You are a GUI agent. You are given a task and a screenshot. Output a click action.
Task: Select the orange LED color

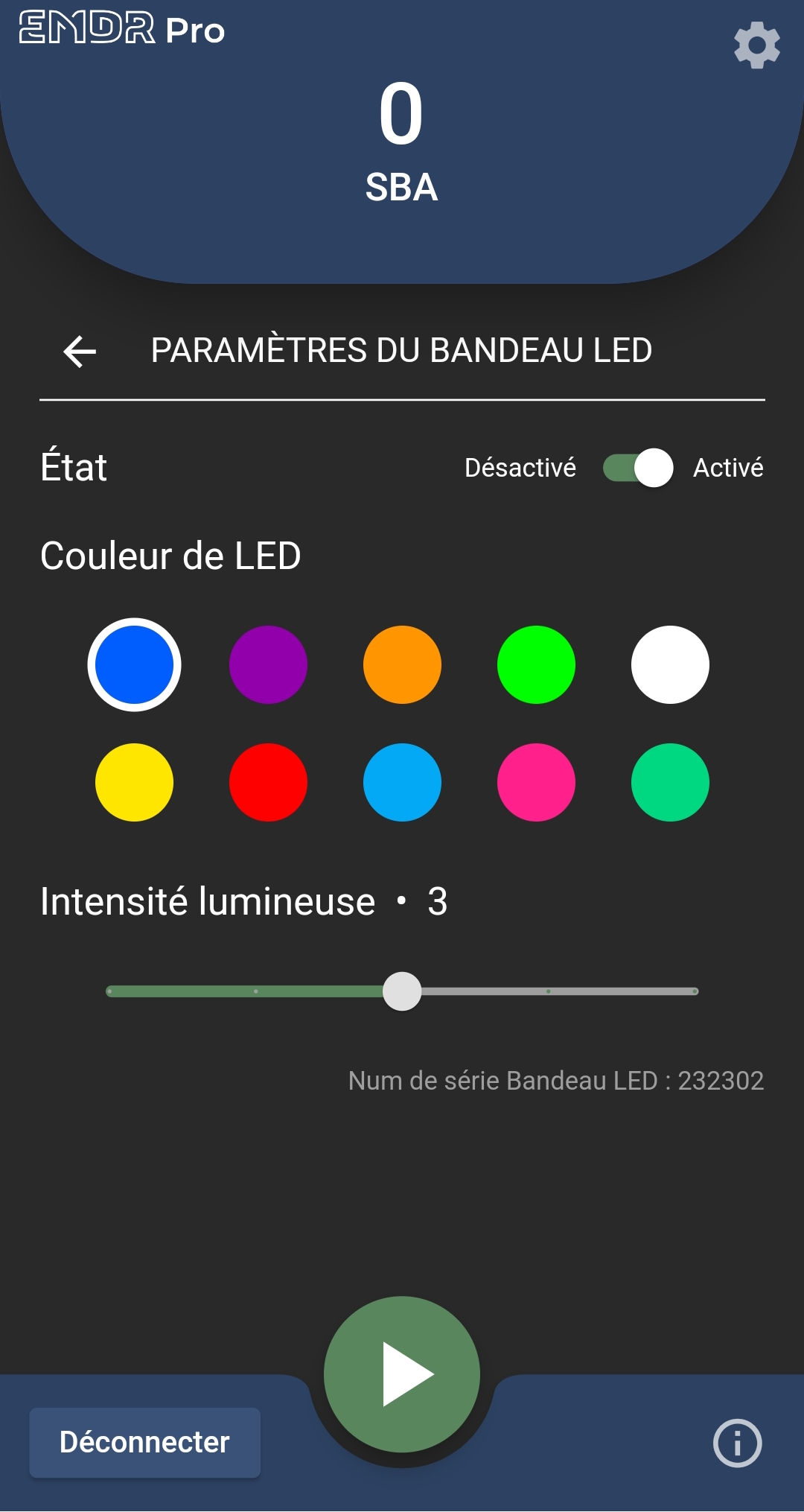pos(402,664)
